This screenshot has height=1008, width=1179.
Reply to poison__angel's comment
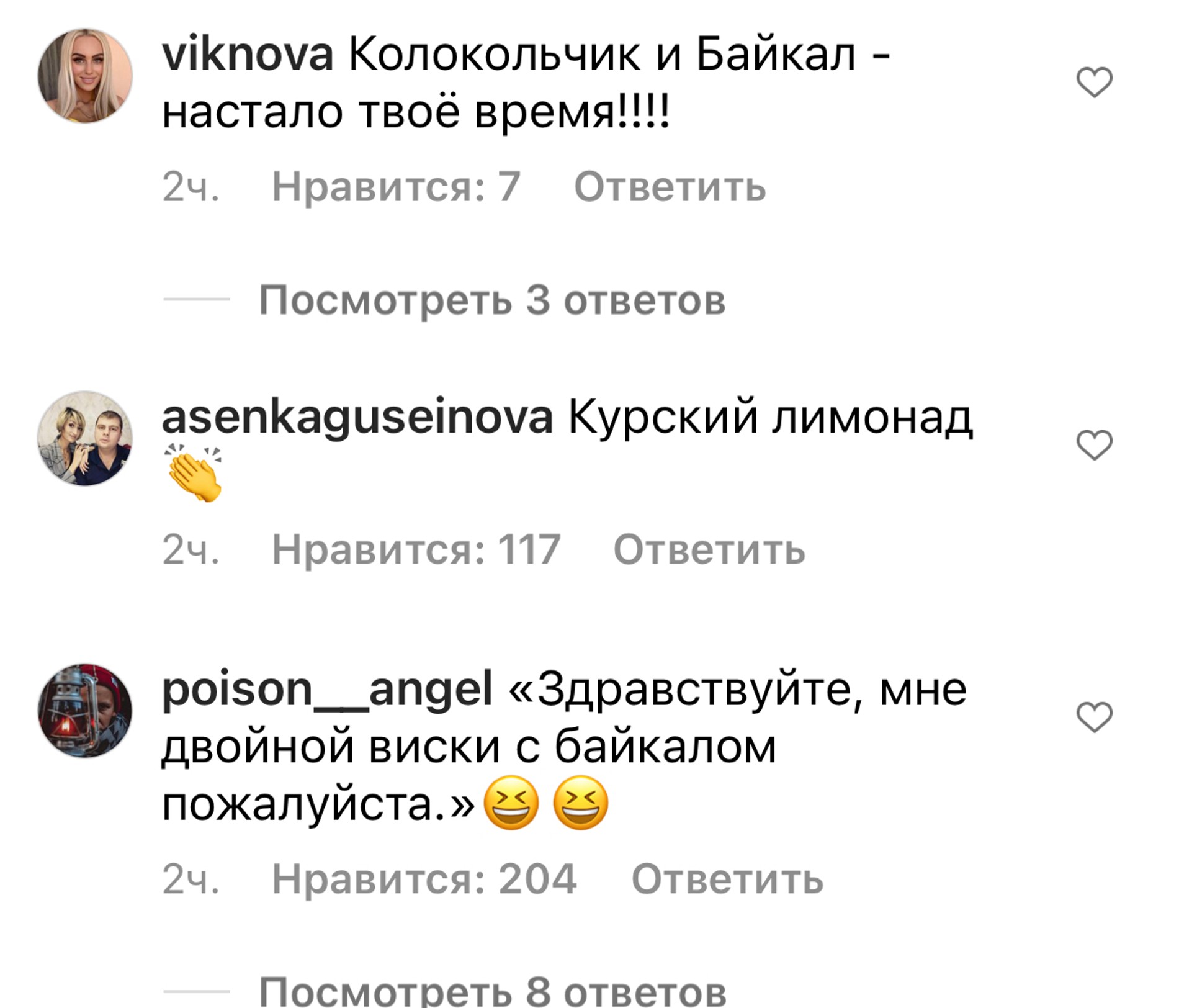point(727,880)
